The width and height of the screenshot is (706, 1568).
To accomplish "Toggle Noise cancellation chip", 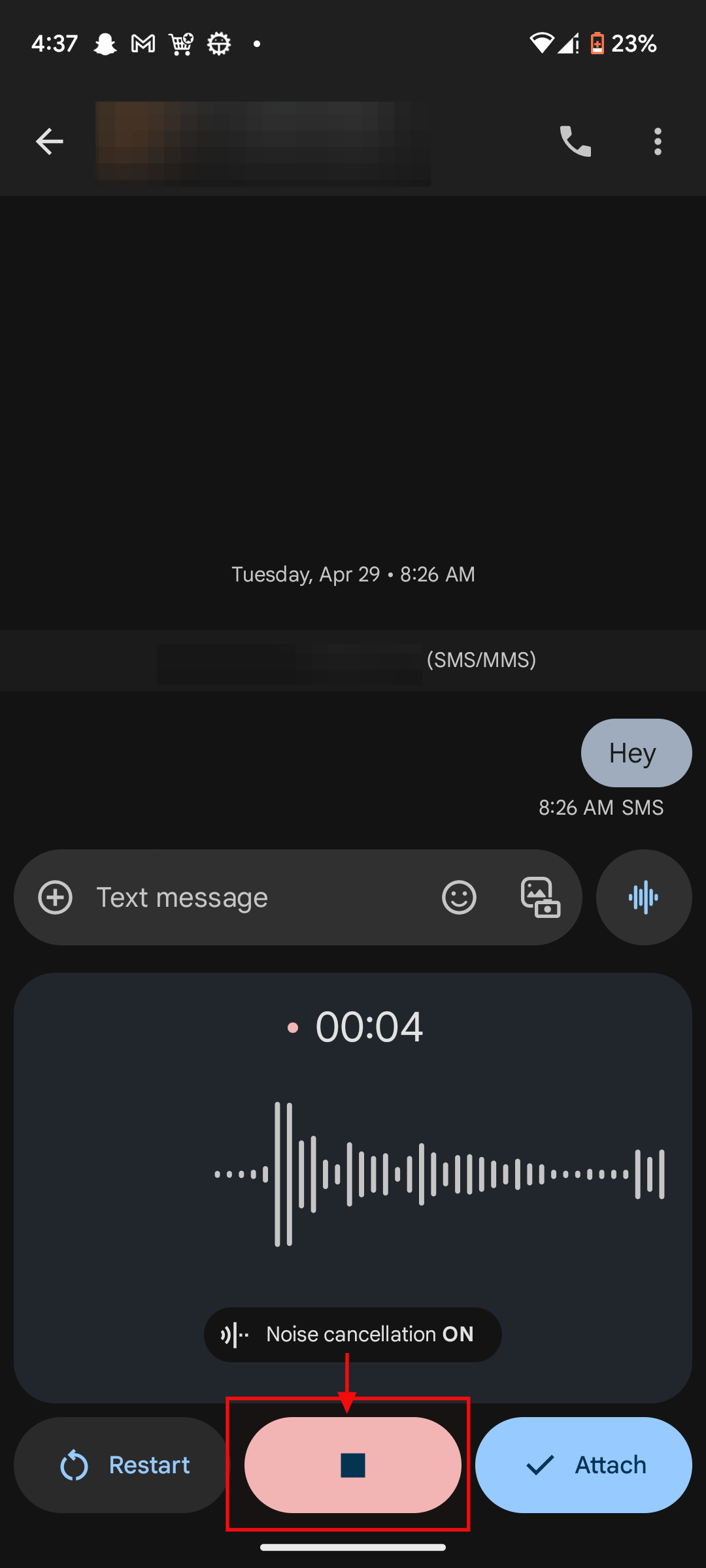I will [x=353, y=1334].
